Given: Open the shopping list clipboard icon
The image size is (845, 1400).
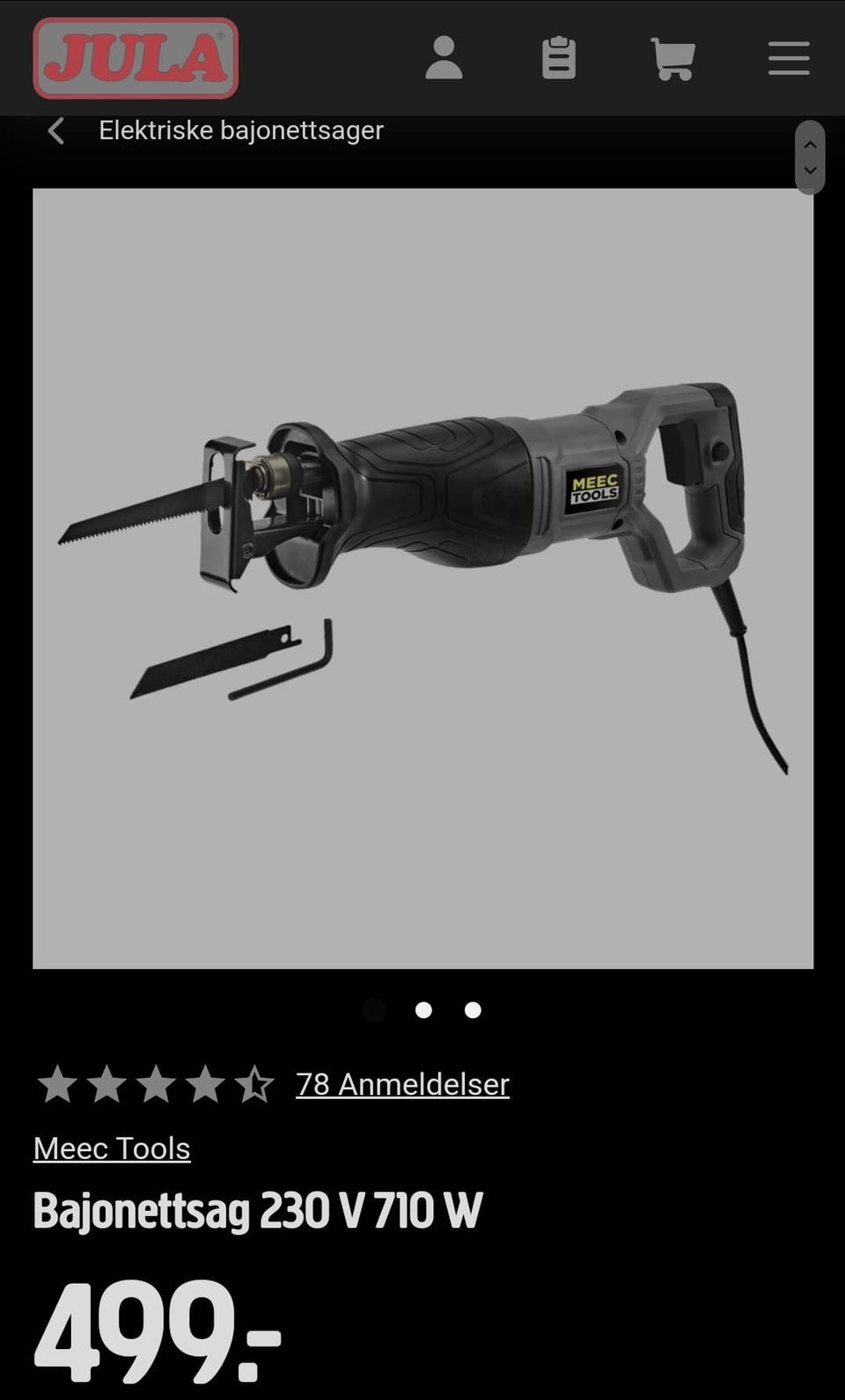Looking at the screenshot, I should 559,58.
